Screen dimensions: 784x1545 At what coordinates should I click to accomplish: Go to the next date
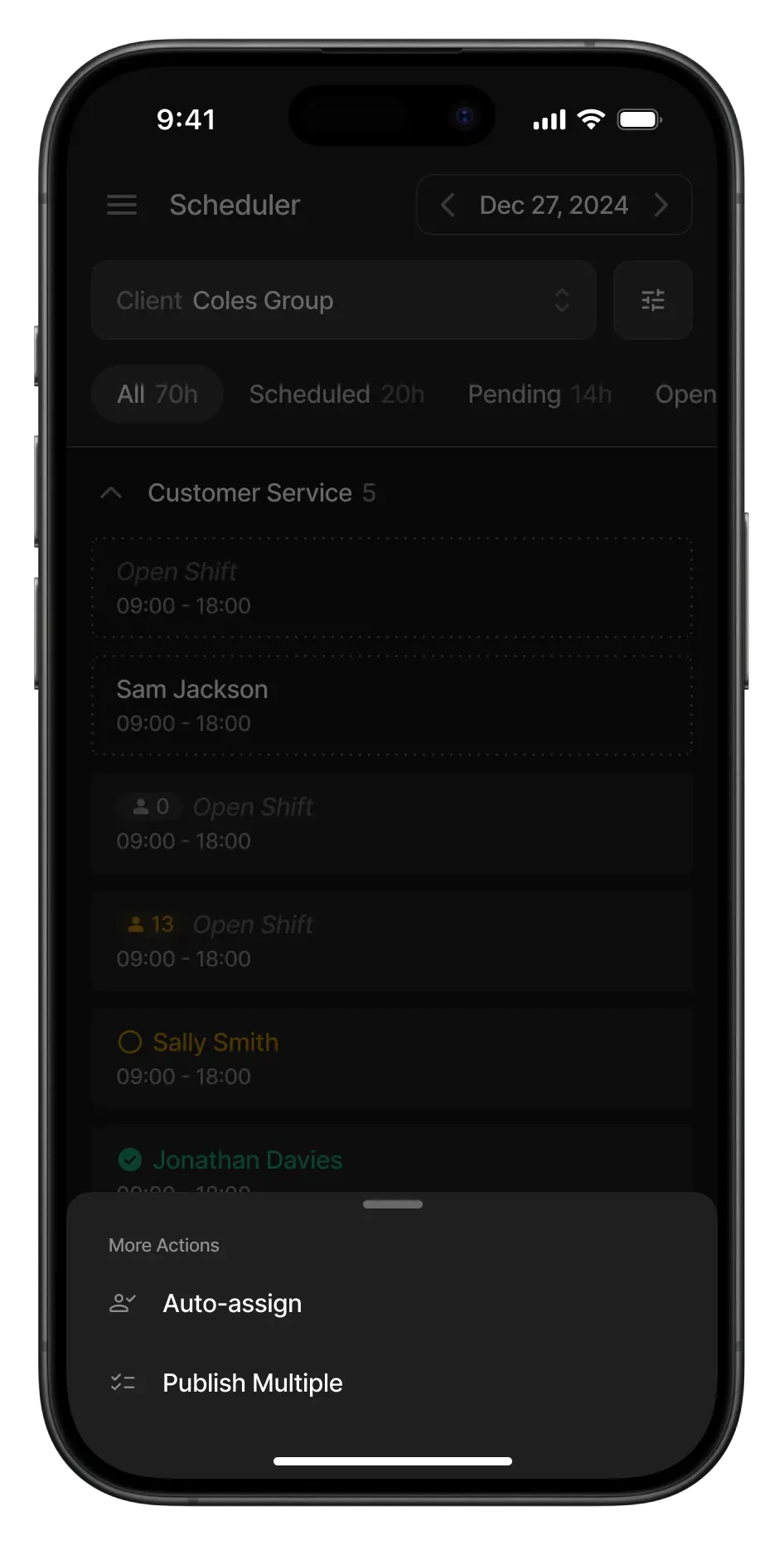pos(661,205)
